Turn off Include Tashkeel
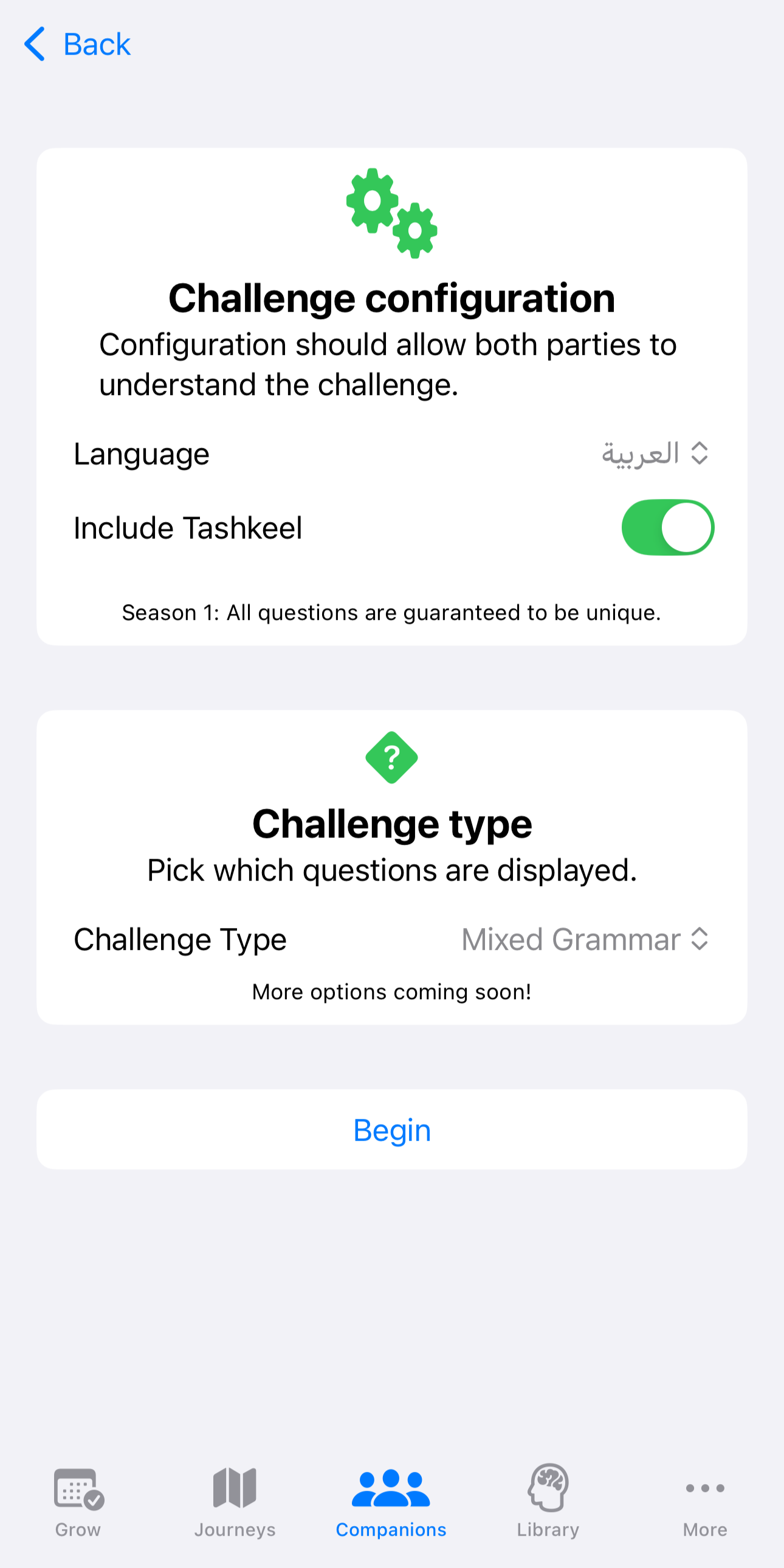The image size is (784, 1568). [667, 527]
